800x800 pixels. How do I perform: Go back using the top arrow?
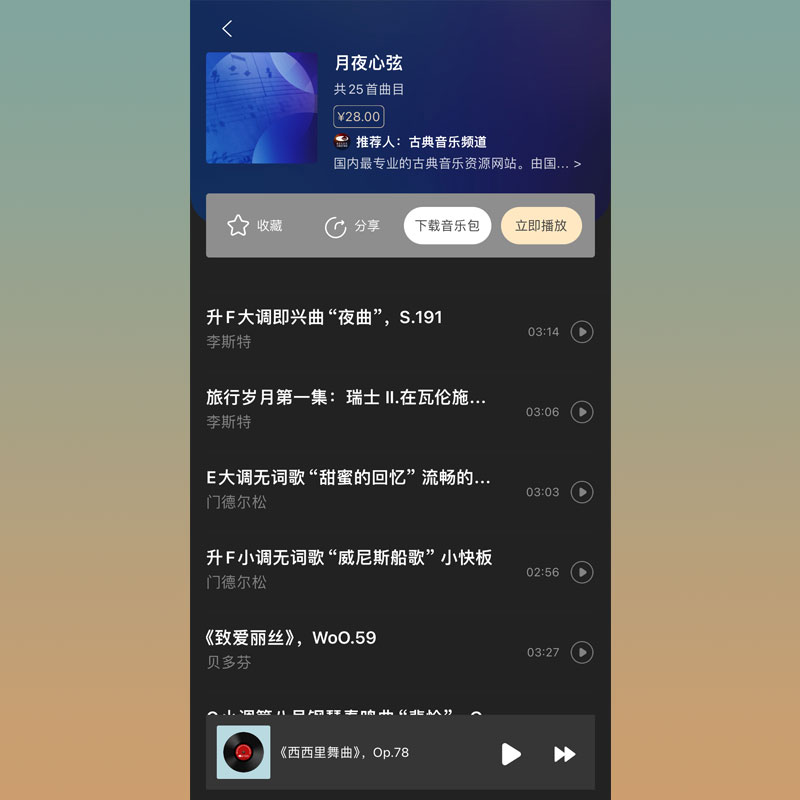[x=227, y=29]
